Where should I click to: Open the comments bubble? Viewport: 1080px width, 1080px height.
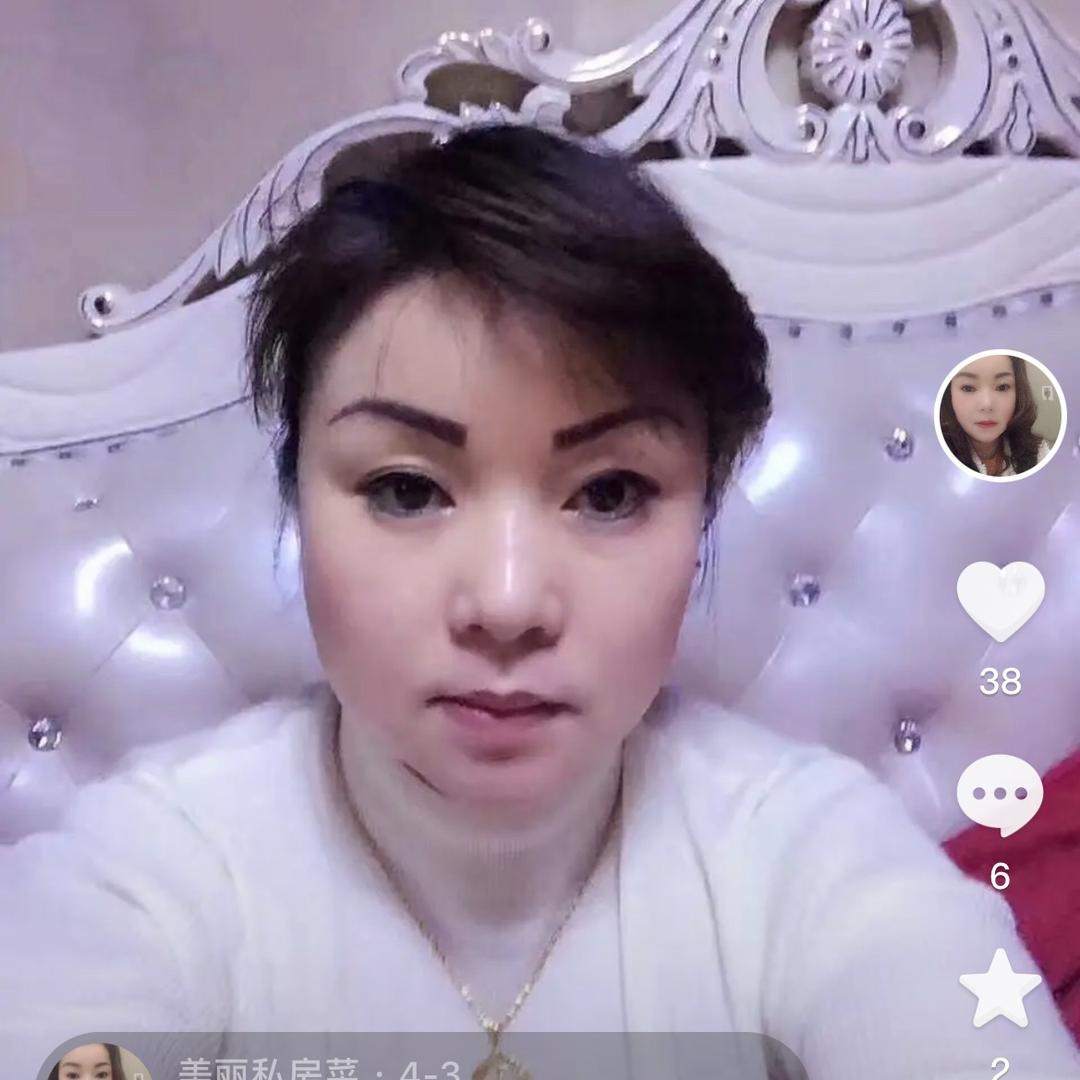point(1000,796)
